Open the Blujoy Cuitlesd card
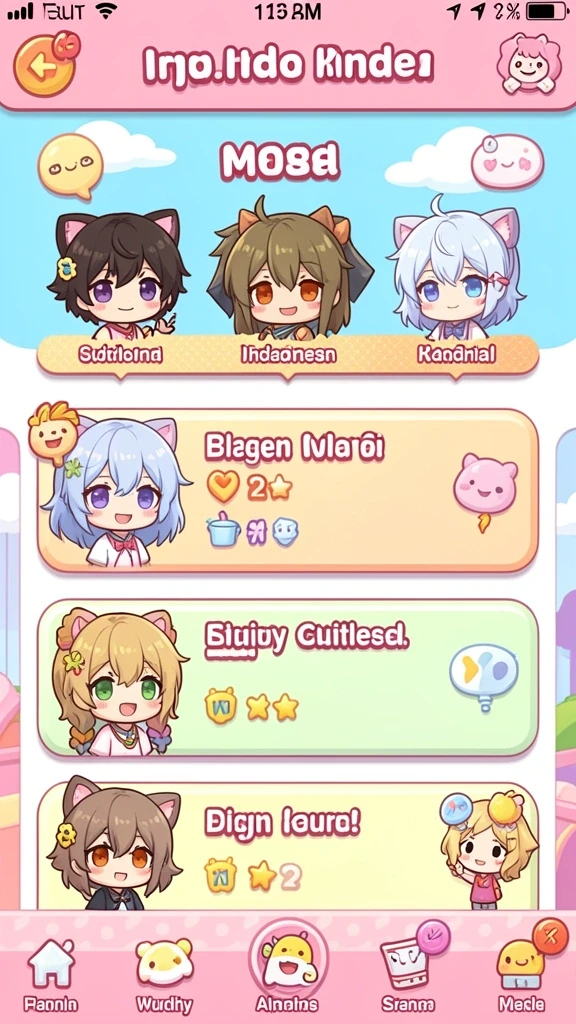The height and width of the screenshot is (1024, 576). (288, 678)
